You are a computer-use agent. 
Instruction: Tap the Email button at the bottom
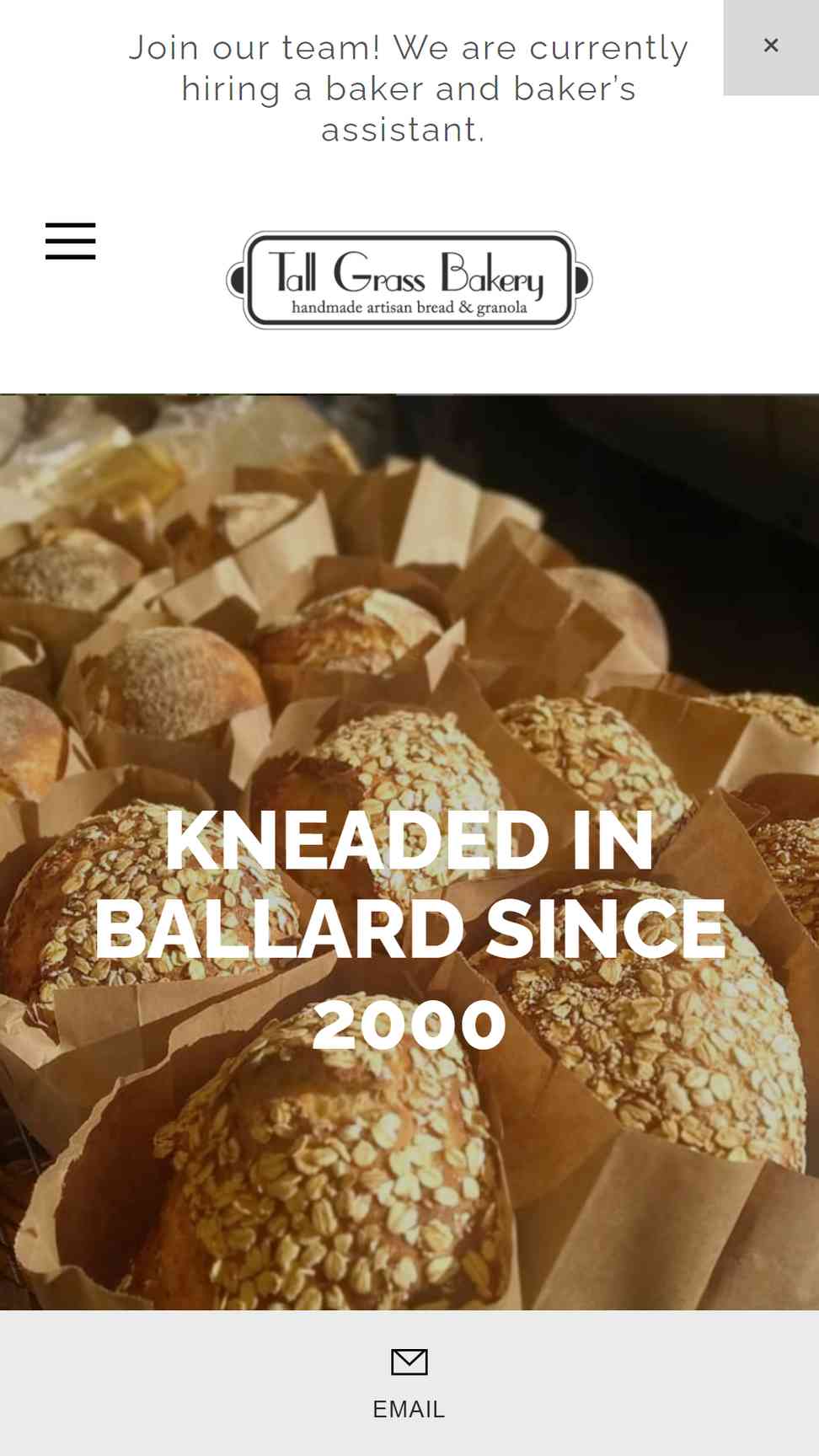[409, 1384]
